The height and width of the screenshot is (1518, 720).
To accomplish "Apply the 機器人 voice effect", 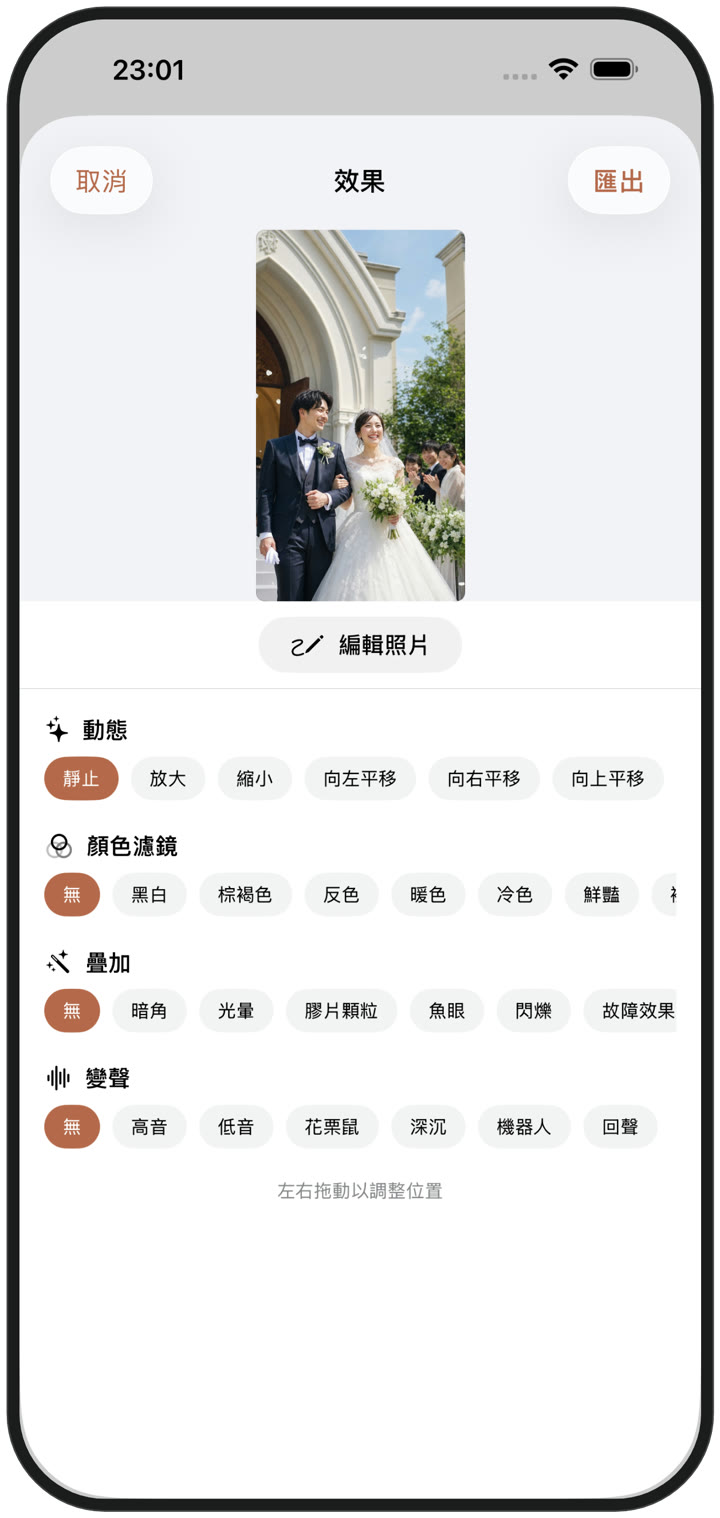I will coord(524,1127).
